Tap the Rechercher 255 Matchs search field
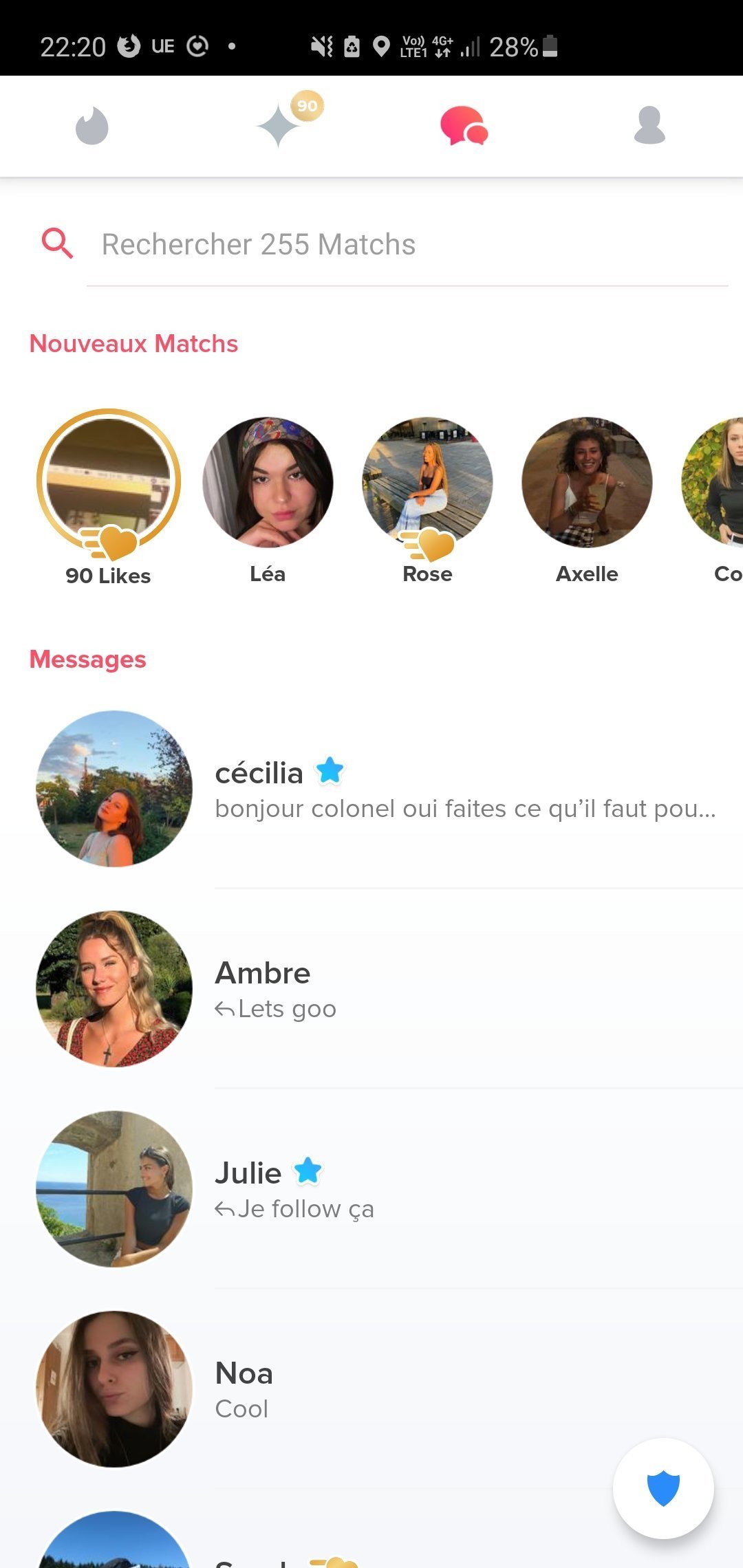The width and height of the screenshot is (743, 1568). [407, 244]
